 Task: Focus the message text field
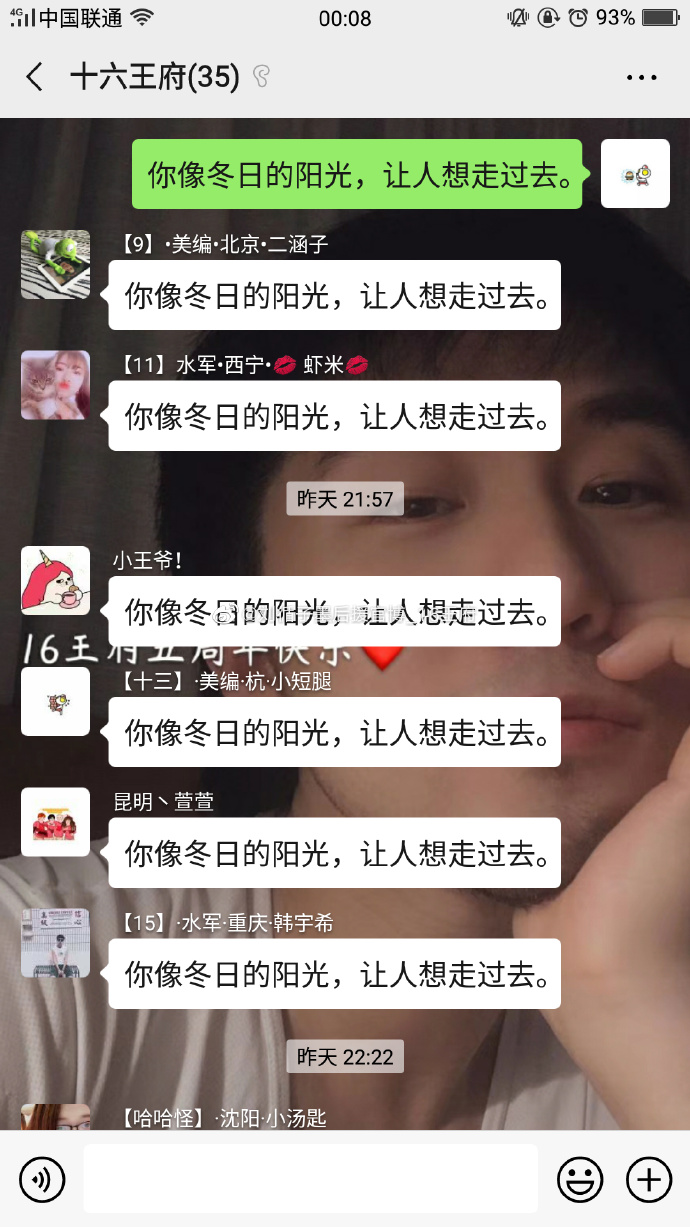click(x=310, y=1180)
